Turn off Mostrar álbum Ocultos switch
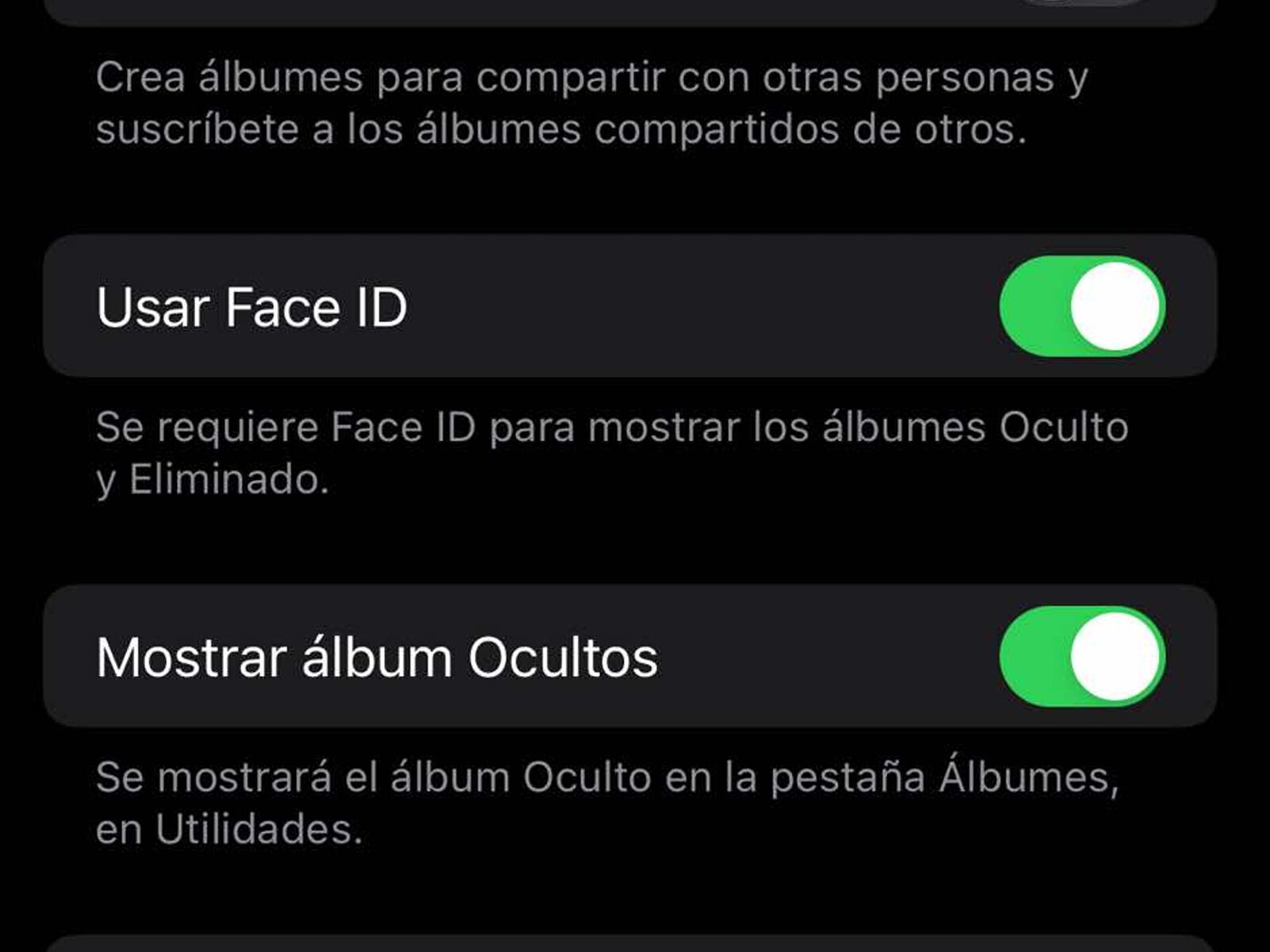Viewport: 1270px width, 952px height. pos(1081,657)
